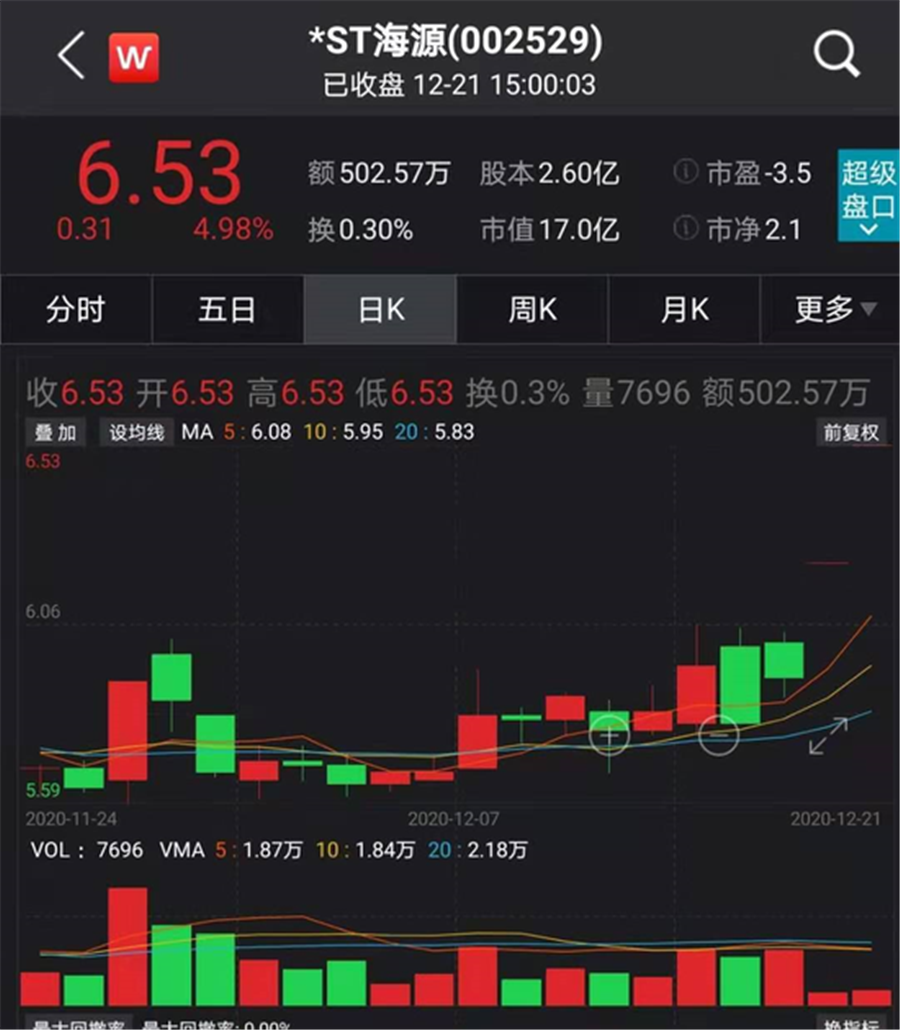The image size is (900, 1030).
Task: Show info for 市盈 ratio
Action: point(685,173)
